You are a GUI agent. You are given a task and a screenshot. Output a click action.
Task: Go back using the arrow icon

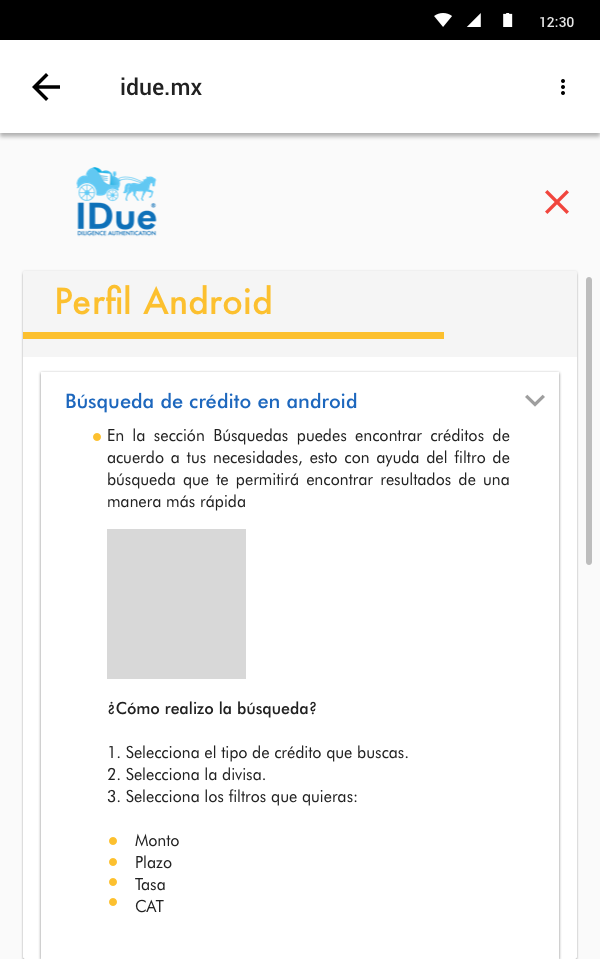tap(46, 87)
